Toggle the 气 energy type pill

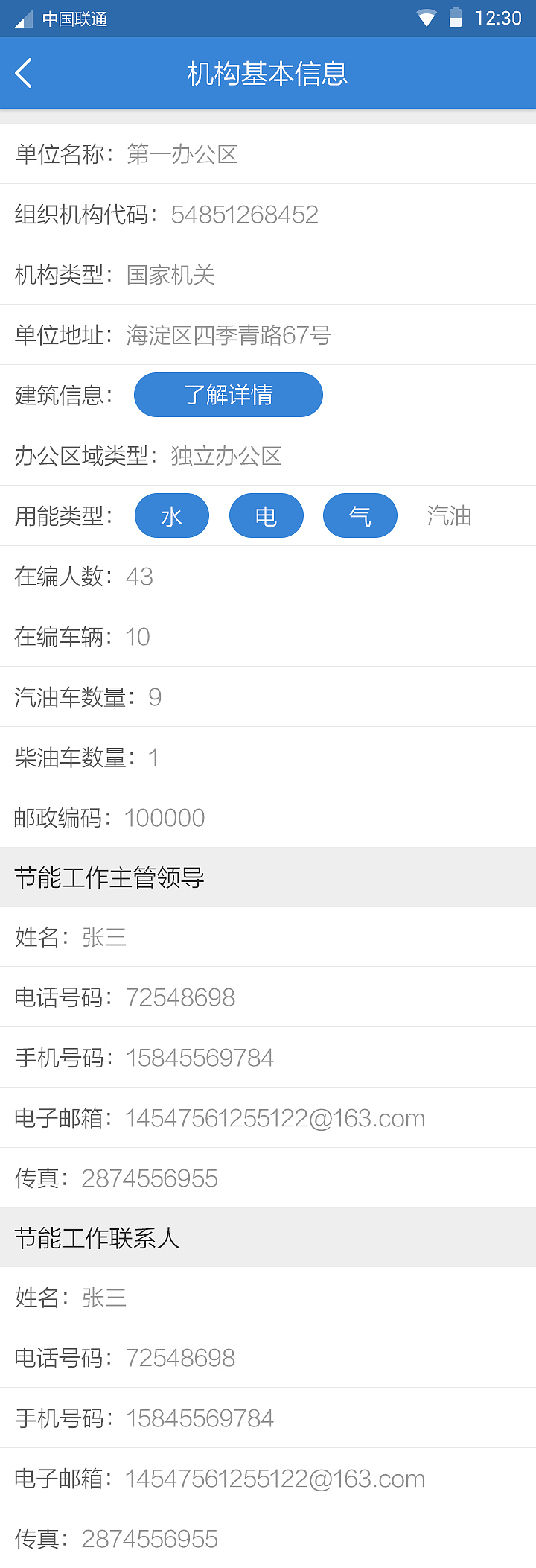pyautogui.click(x=360, y=515)
